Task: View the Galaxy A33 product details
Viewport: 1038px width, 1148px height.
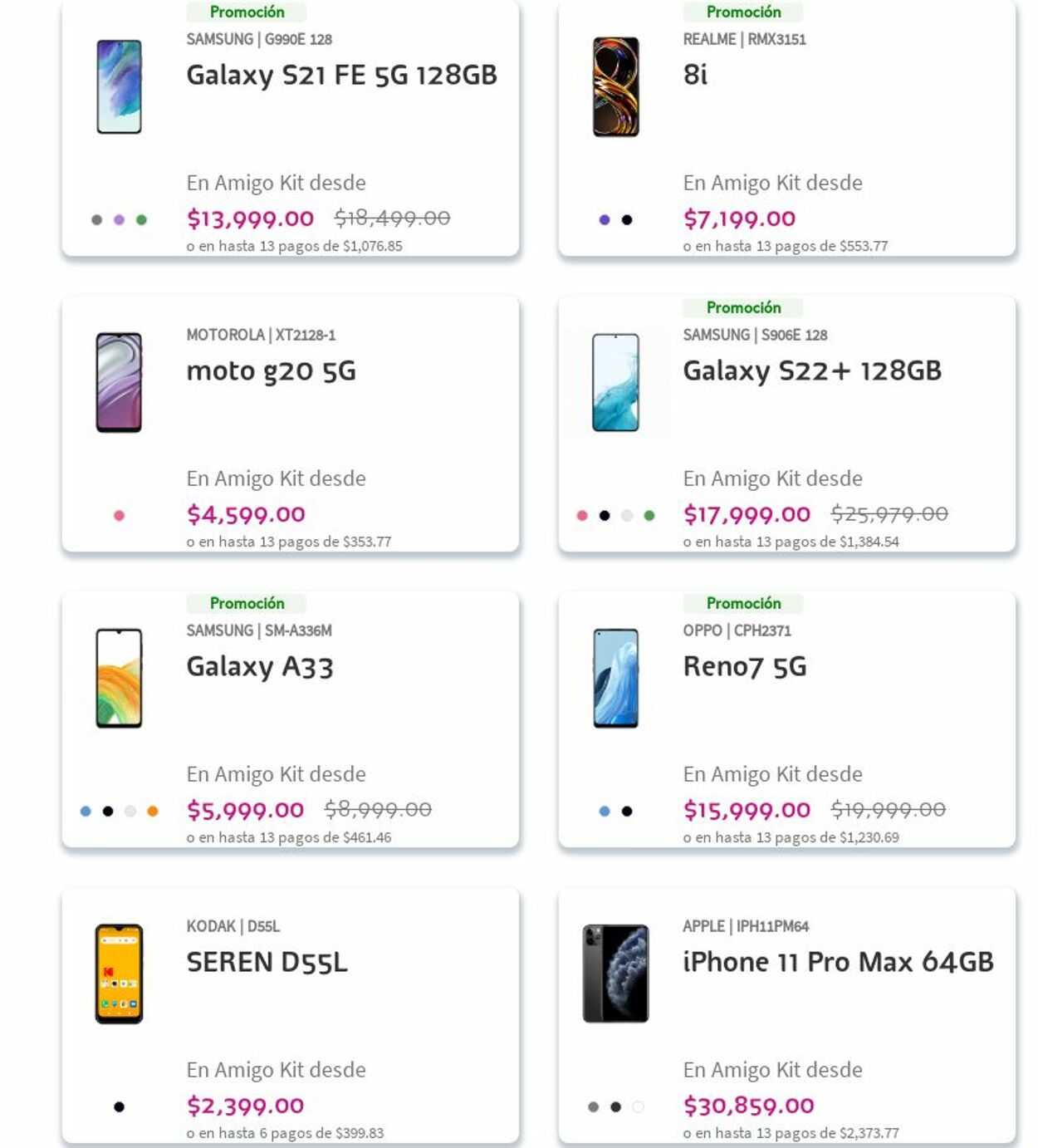Action: point(259,667)
